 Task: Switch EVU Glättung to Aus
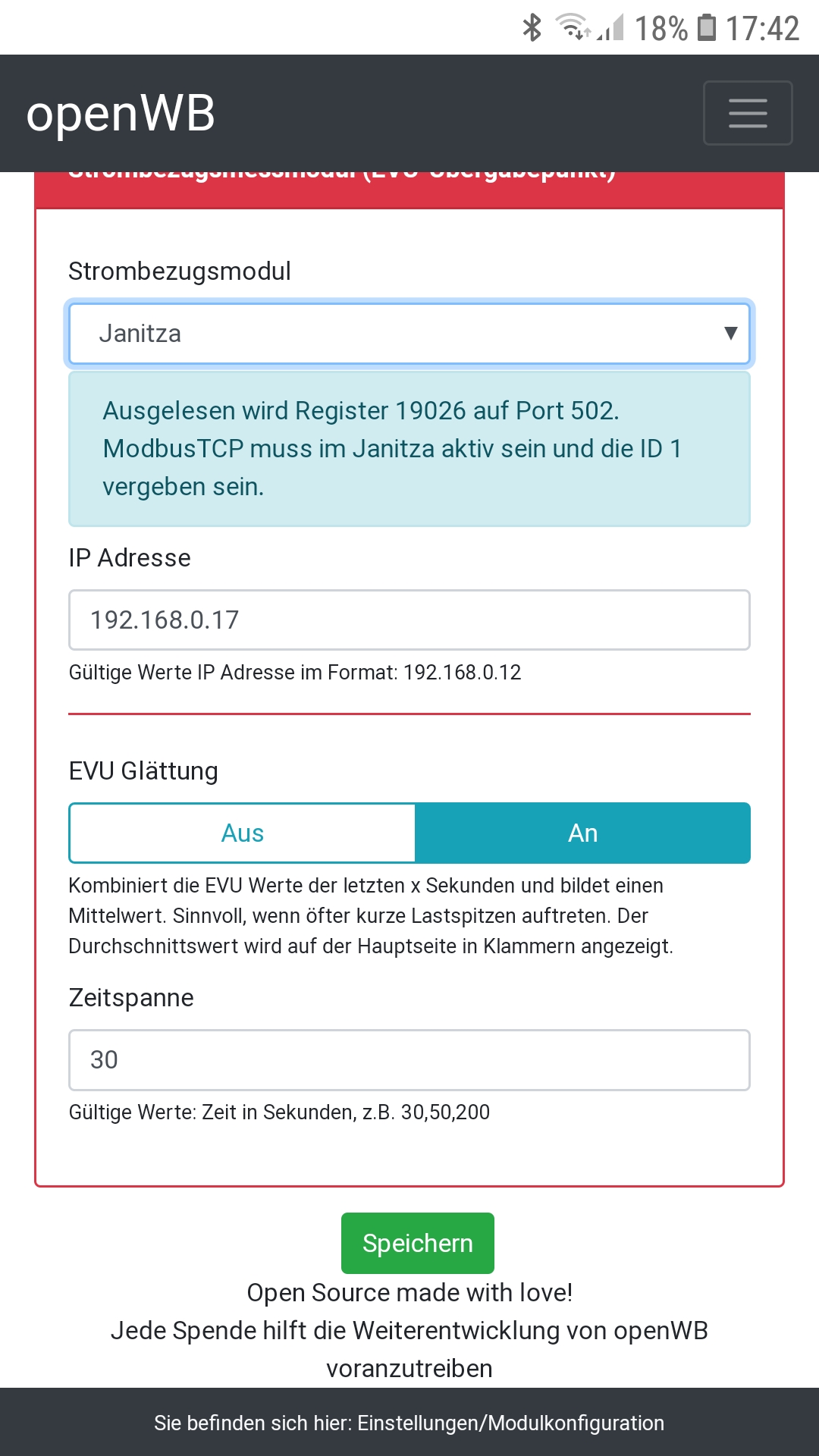[243, 833]
